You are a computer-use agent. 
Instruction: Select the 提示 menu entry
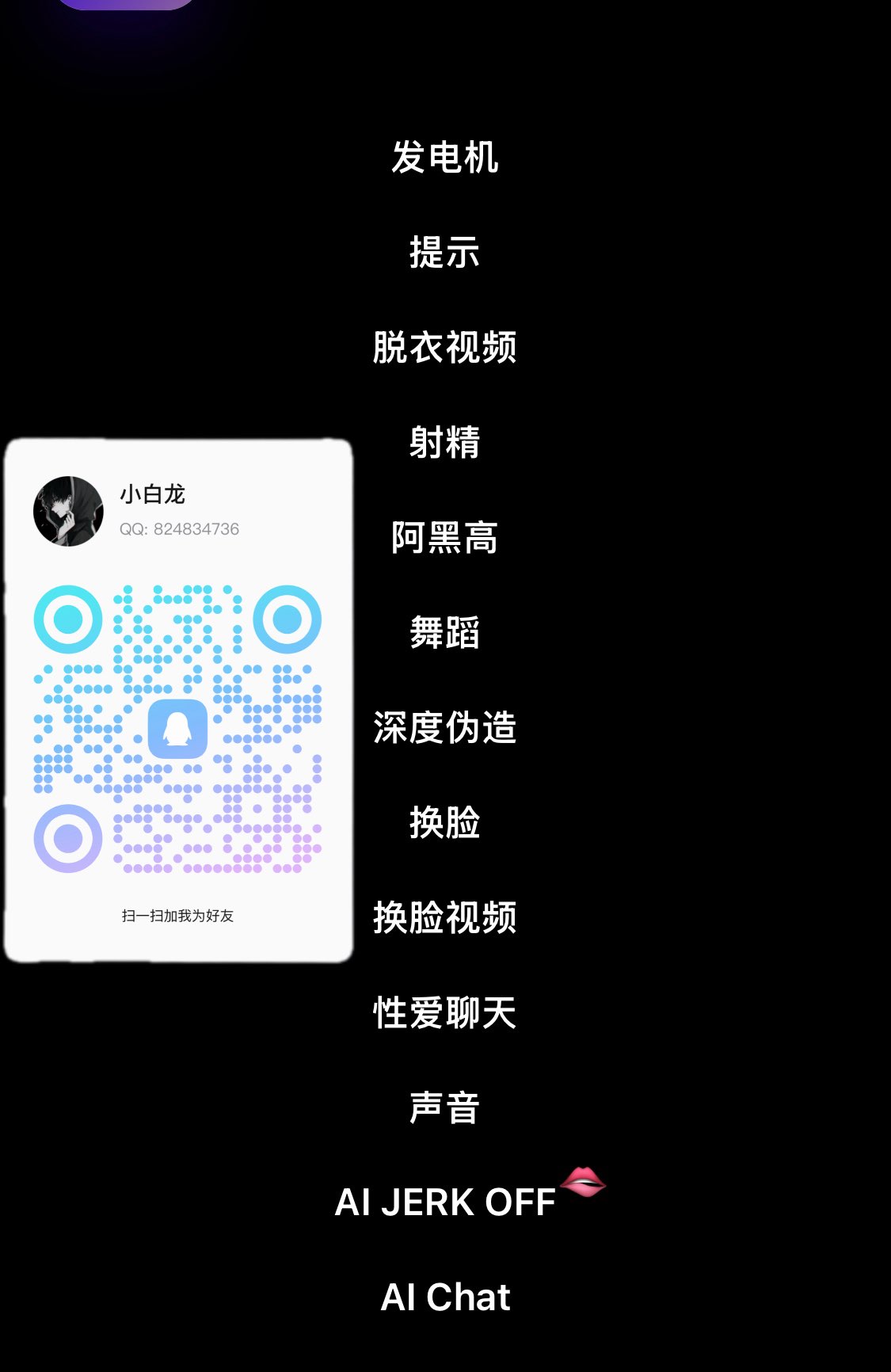pos(444,252)
